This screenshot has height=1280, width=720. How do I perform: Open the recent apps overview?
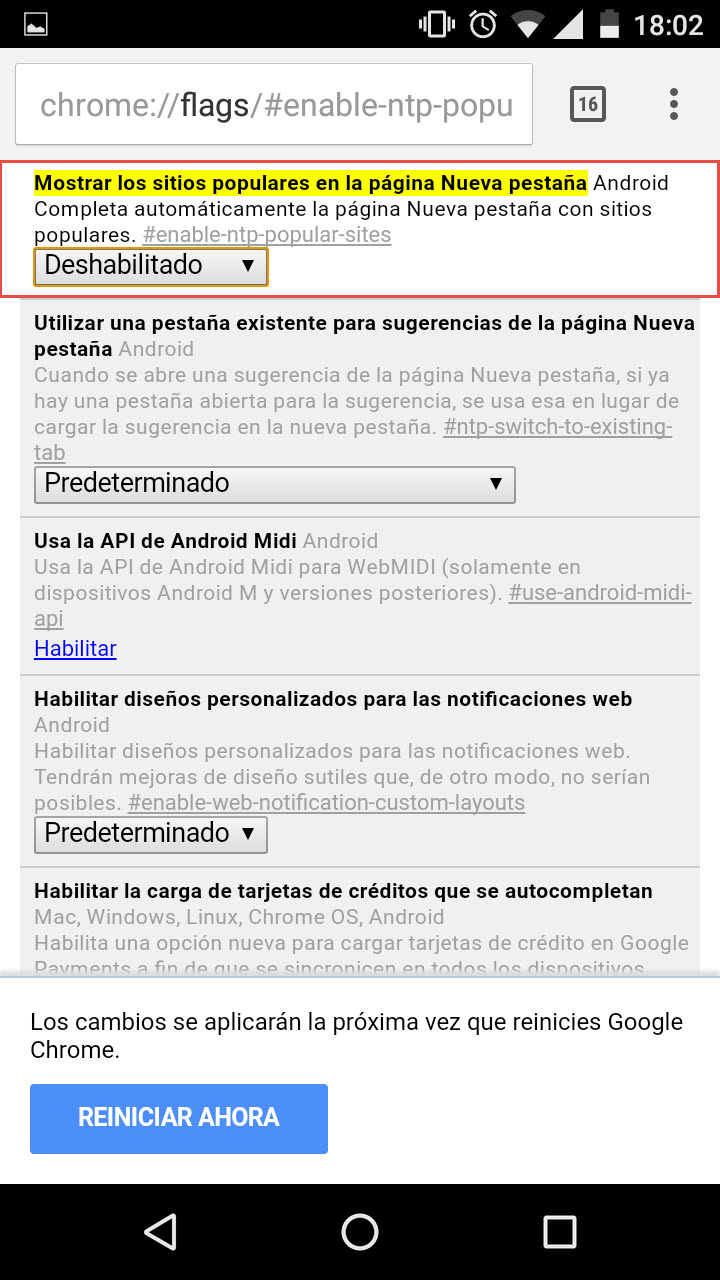[559, 1232]
